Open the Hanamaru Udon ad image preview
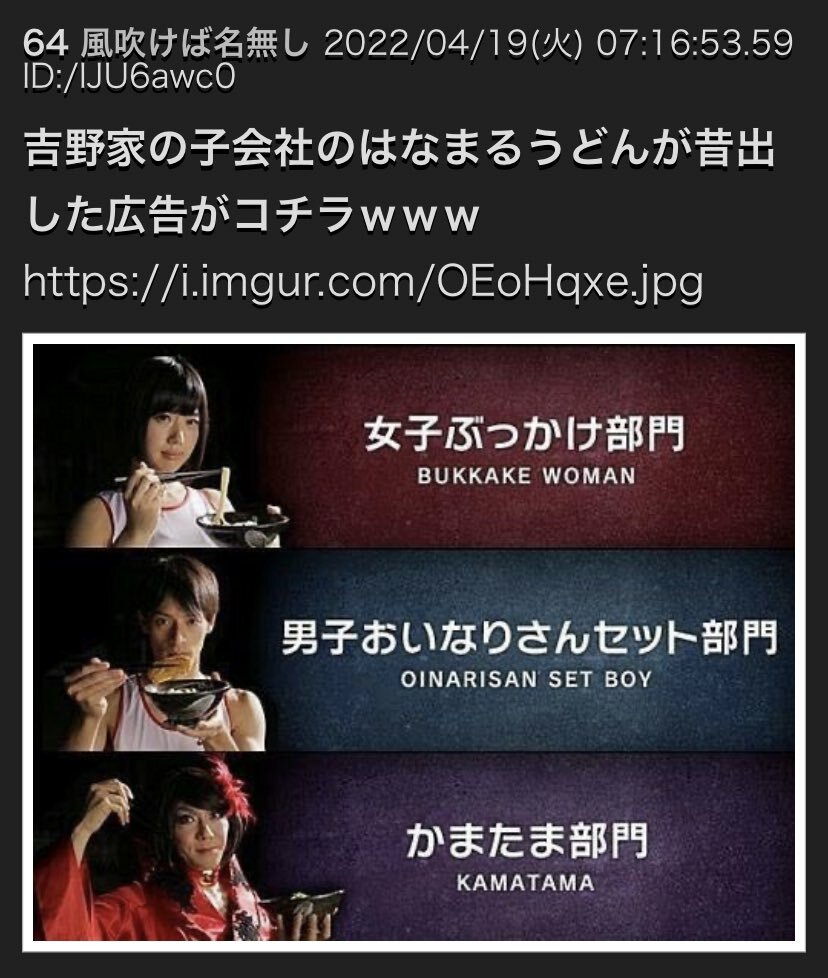This screenshot has width=828, height=978. (414, 643)
